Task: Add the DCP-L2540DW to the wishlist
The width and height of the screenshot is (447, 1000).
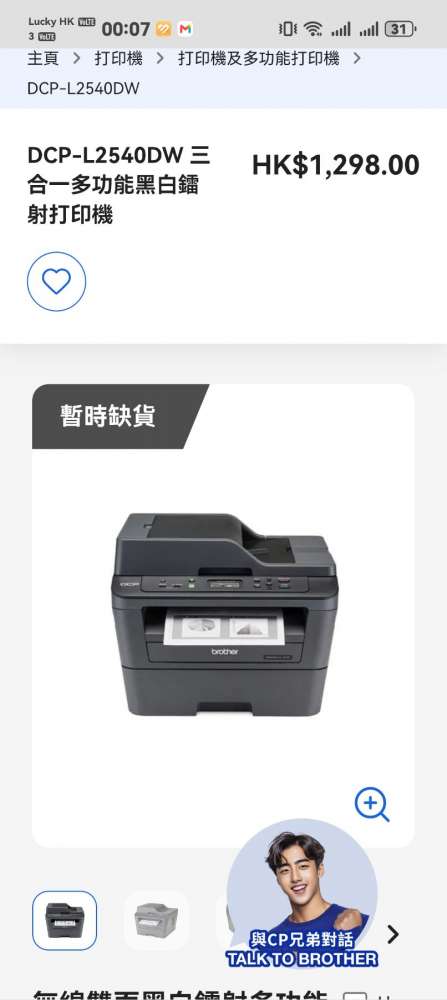Action: tap(56, 281)
